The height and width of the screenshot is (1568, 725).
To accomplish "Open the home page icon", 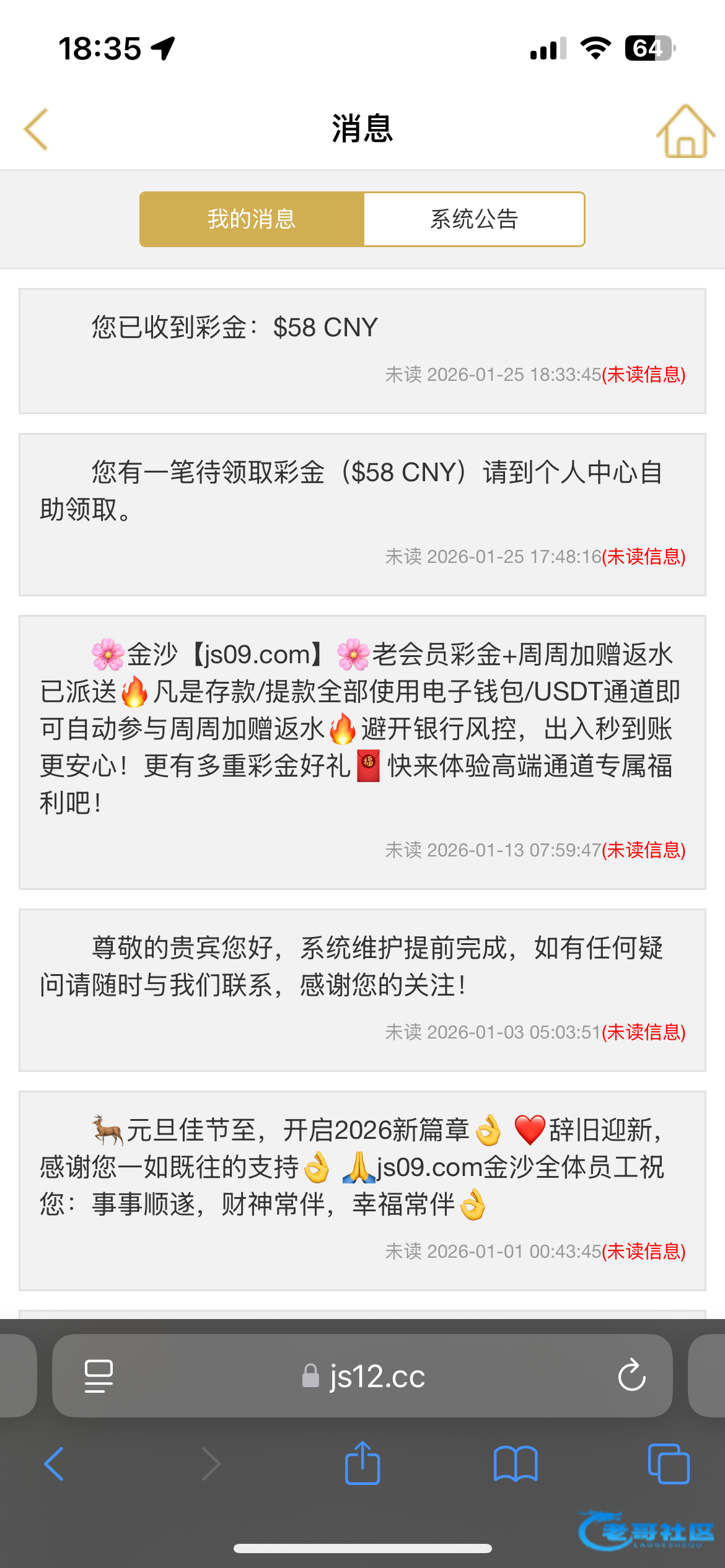I will click(685, 131).
